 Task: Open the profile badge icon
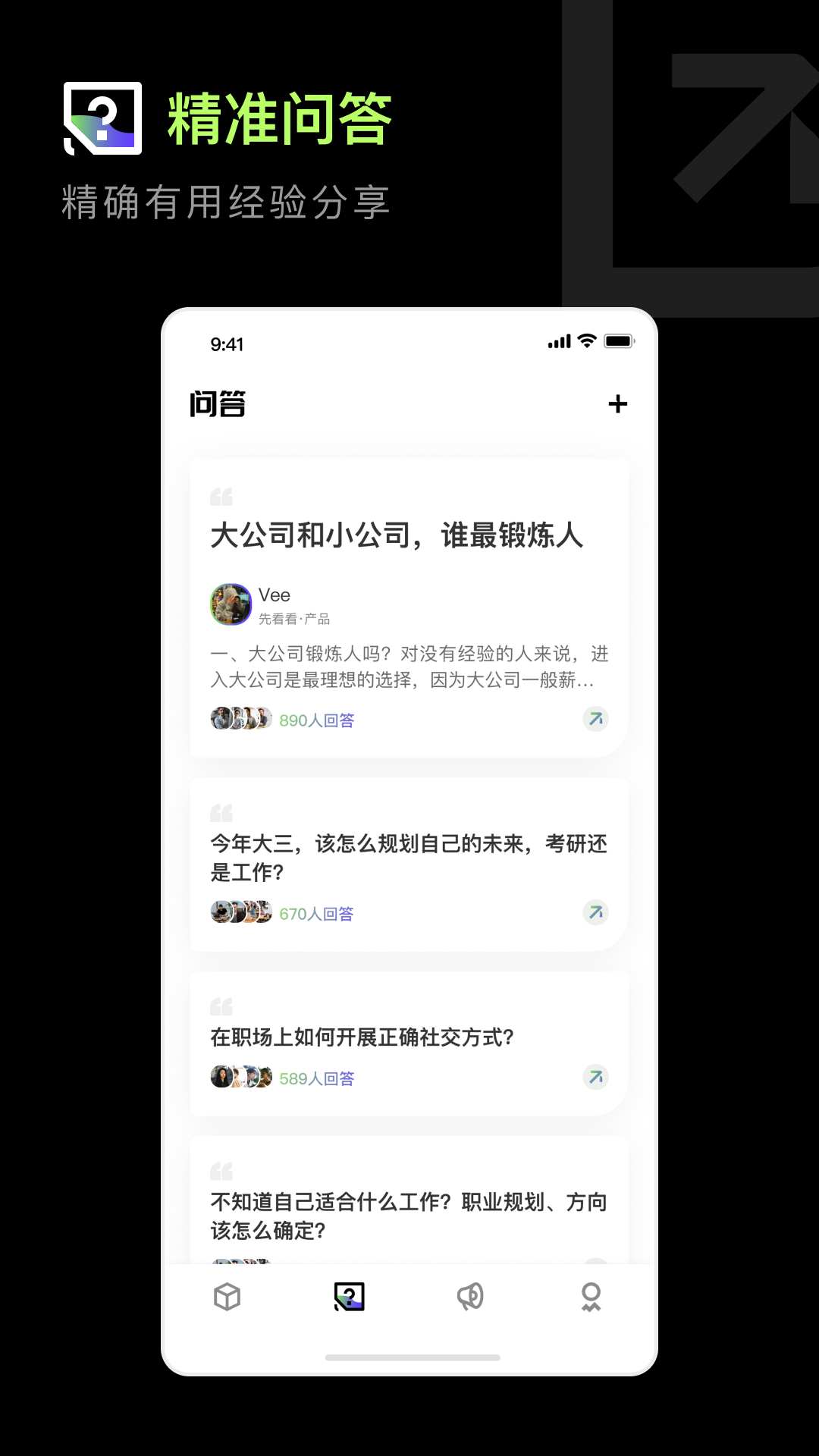coord(592,1297)
